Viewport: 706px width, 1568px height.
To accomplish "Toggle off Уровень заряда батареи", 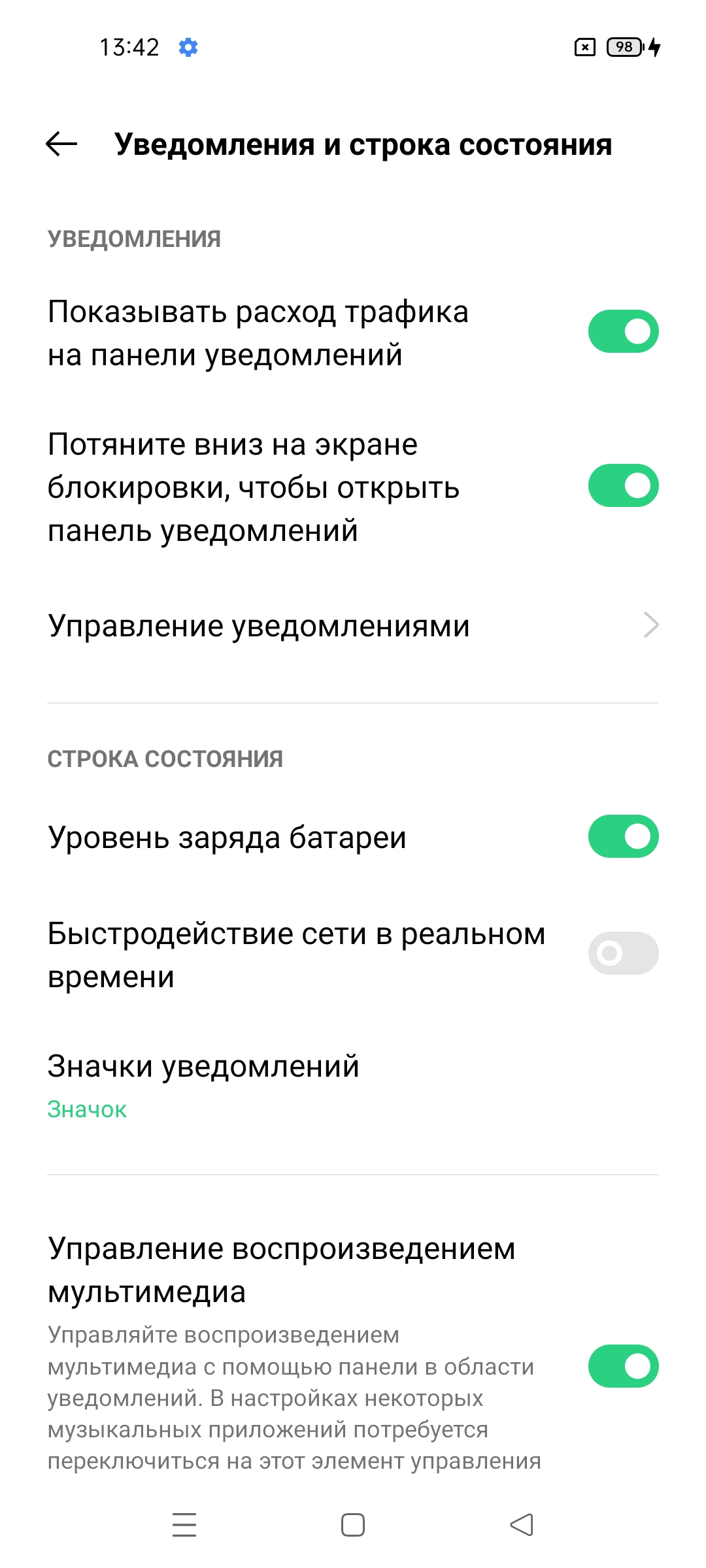I will (623, 836).
